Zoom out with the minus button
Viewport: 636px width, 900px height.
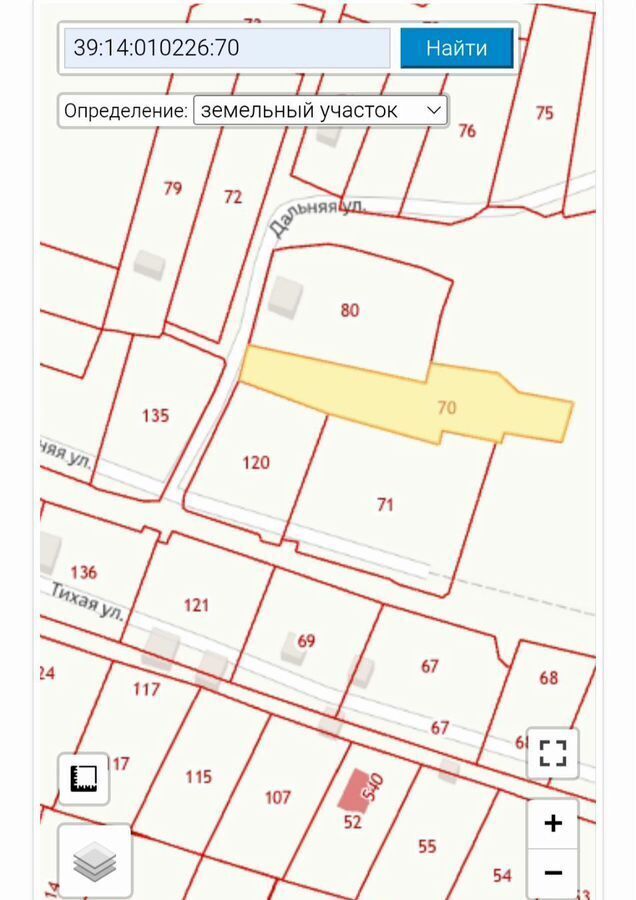553,872
